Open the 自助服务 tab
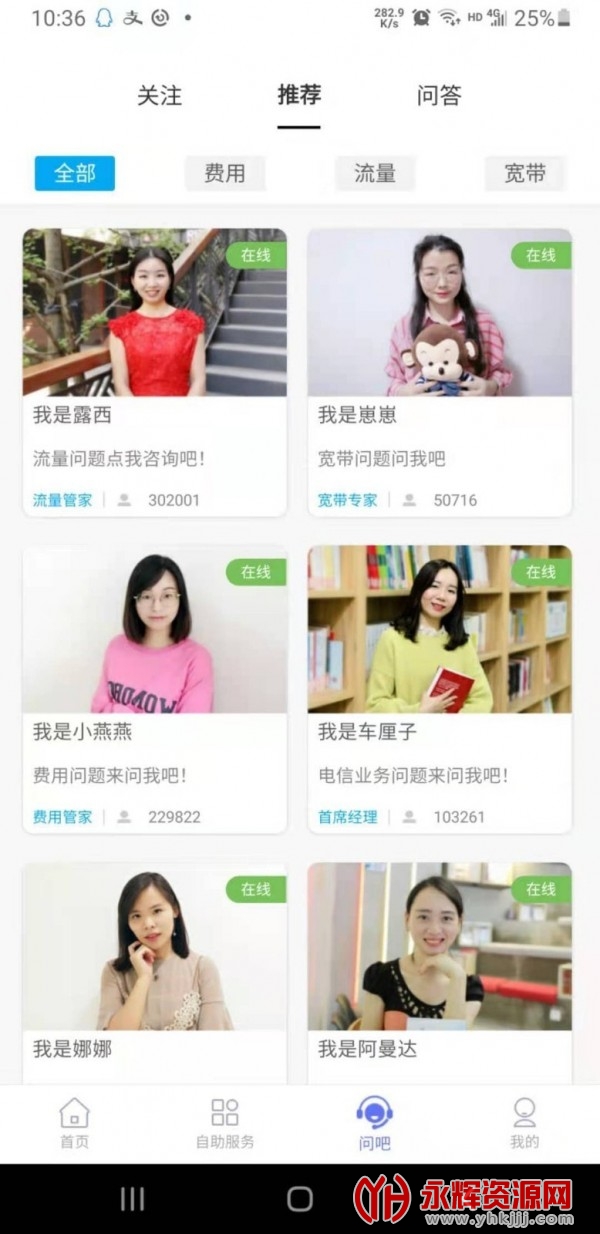The image size is (600, 1234). coord(225,1123)
